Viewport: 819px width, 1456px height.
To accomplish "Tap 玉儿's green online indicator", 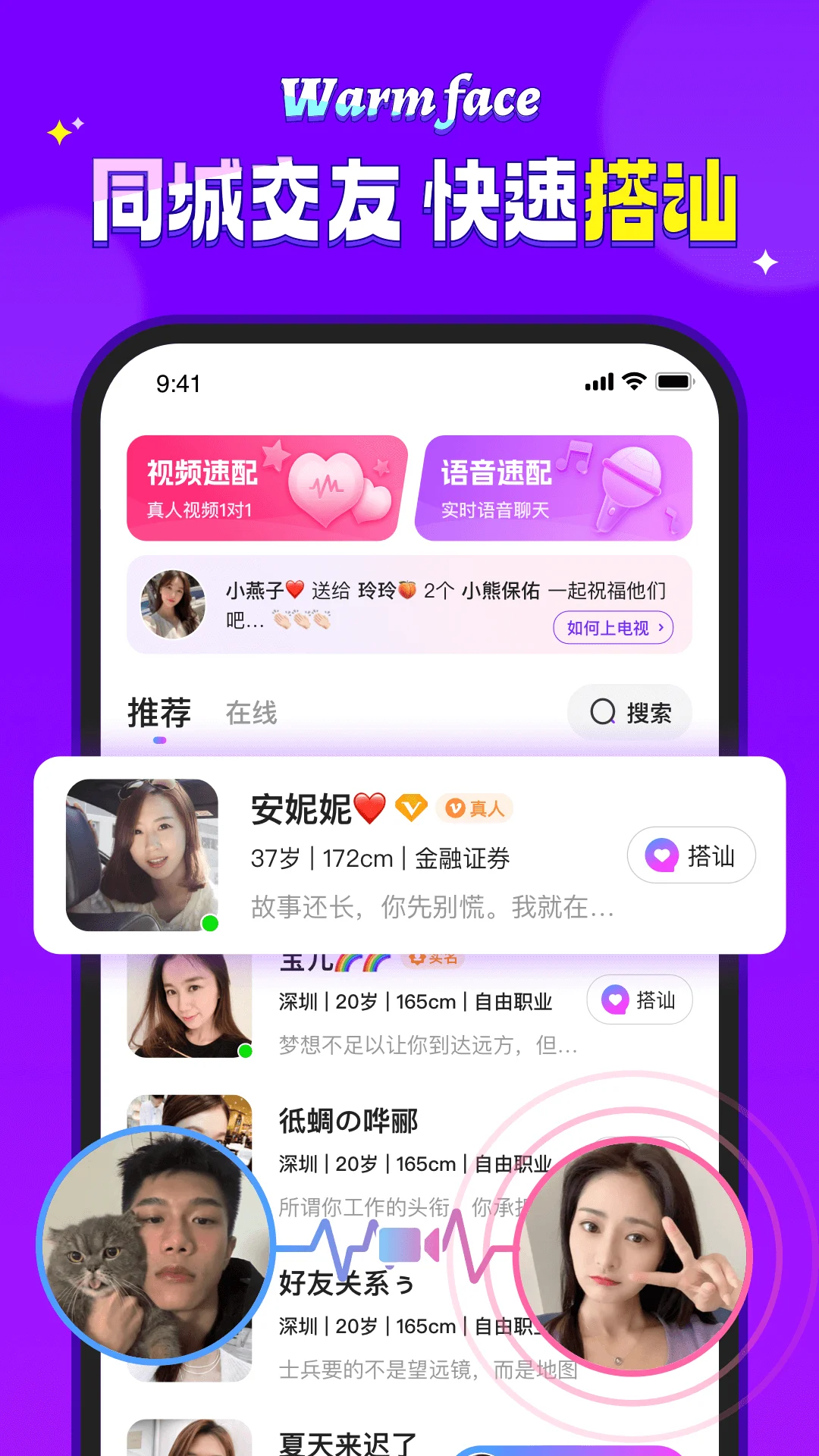I will coord(246,1050).
